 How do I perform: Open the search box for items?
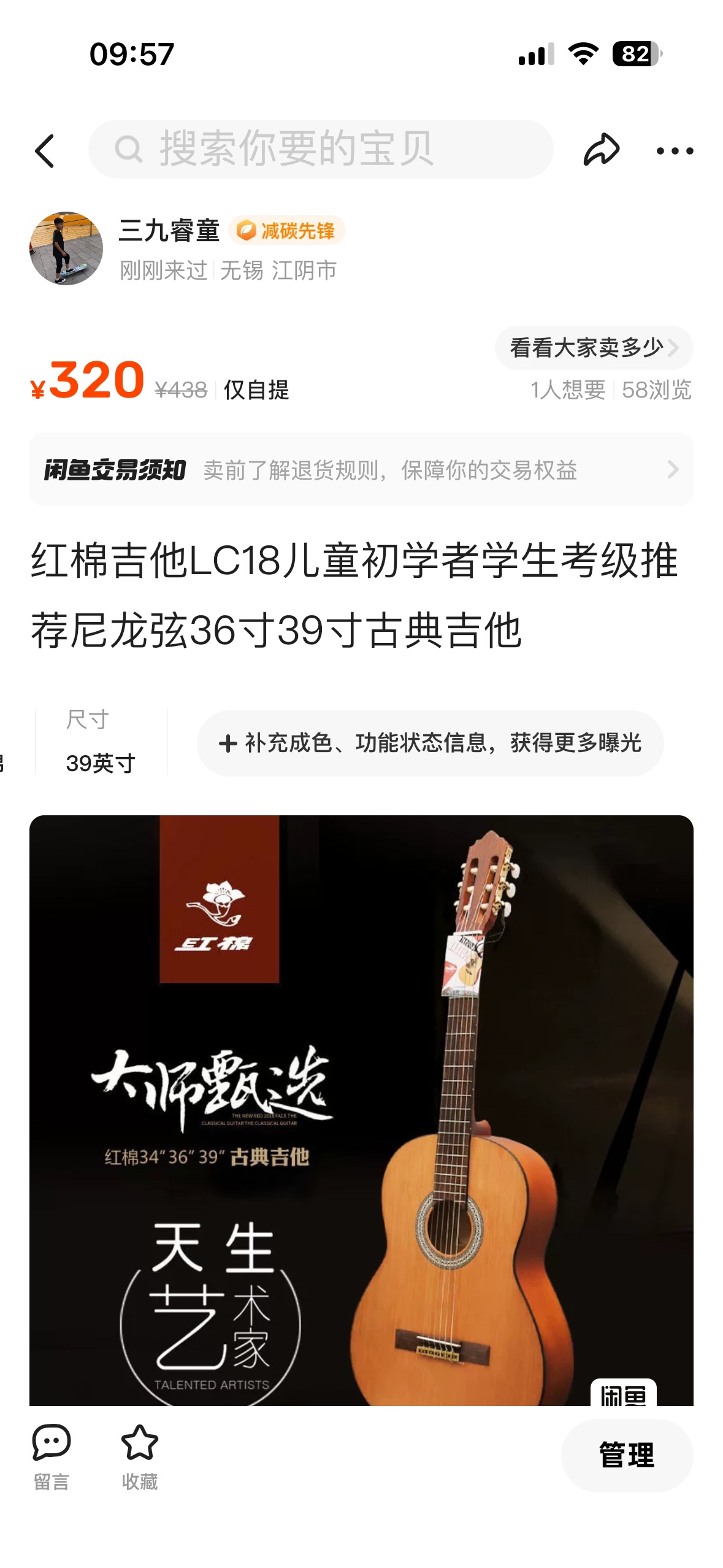click(x=320, y=149)
